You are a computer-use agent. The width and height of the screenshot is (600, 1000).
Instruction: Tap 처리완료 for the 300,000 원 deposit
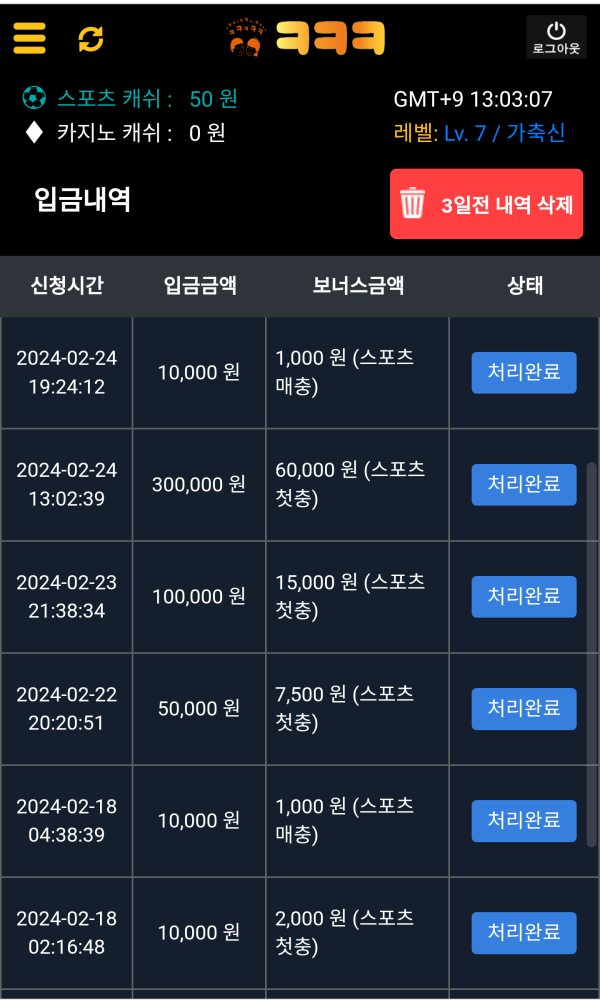pos(524,485)
